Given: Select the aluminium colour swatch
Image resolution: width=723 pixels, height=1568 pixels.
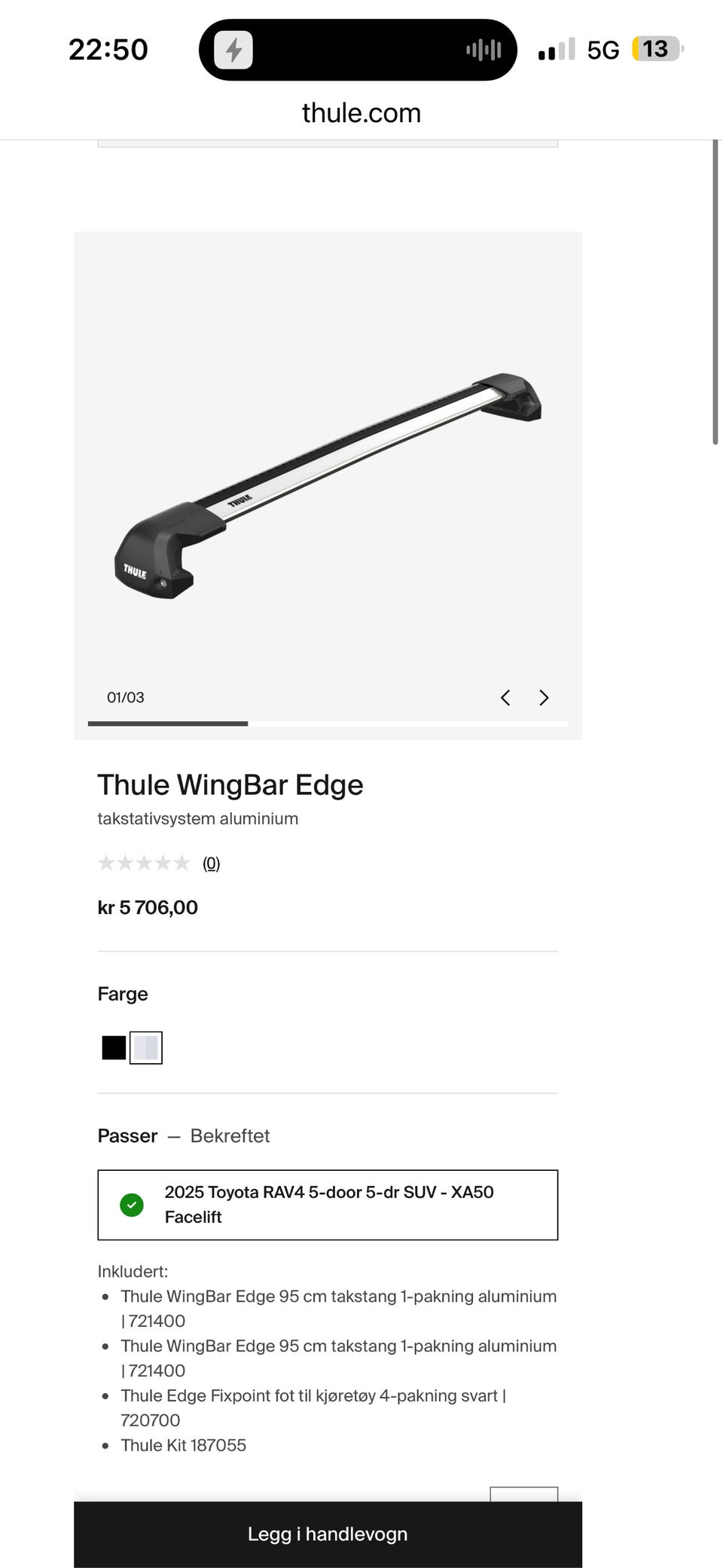Looking at the screenshot, I should coord(146,1047).
